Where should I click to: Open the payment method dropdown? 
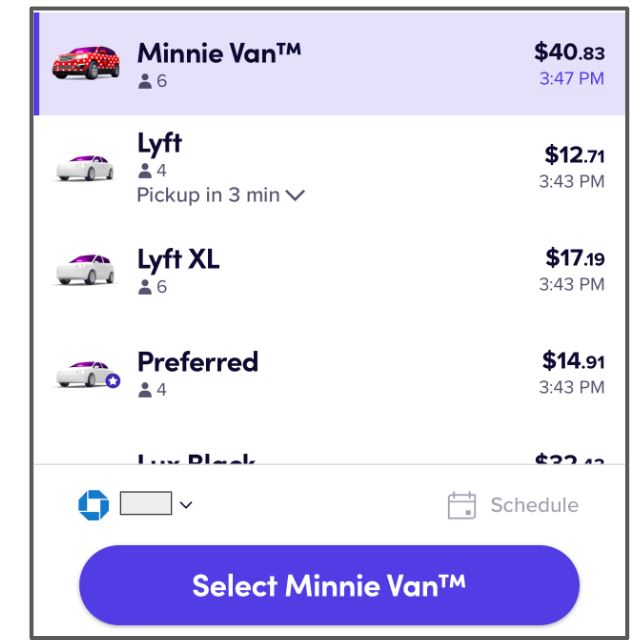click(x=137, y=505)
